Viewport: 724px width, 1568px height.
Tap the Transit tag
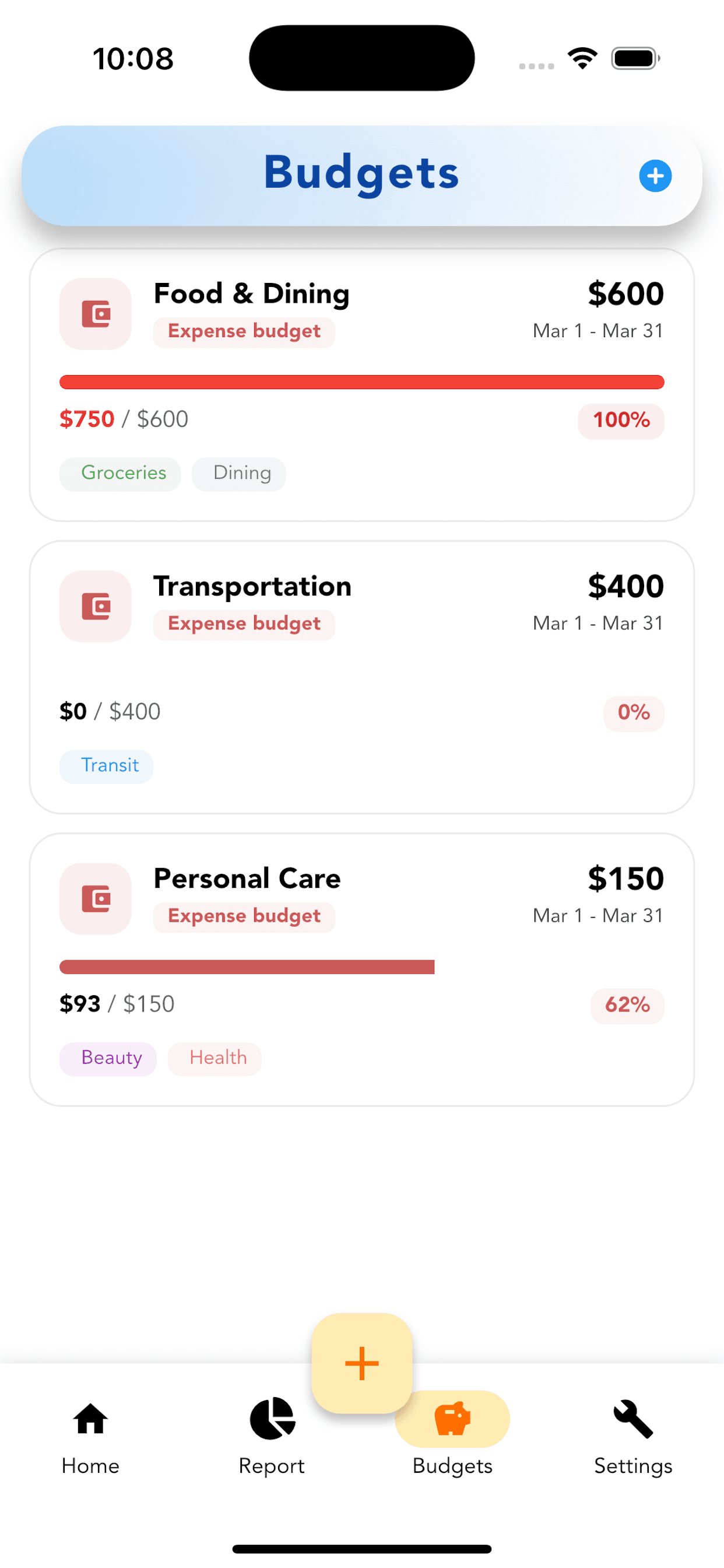tap(106, 766)
